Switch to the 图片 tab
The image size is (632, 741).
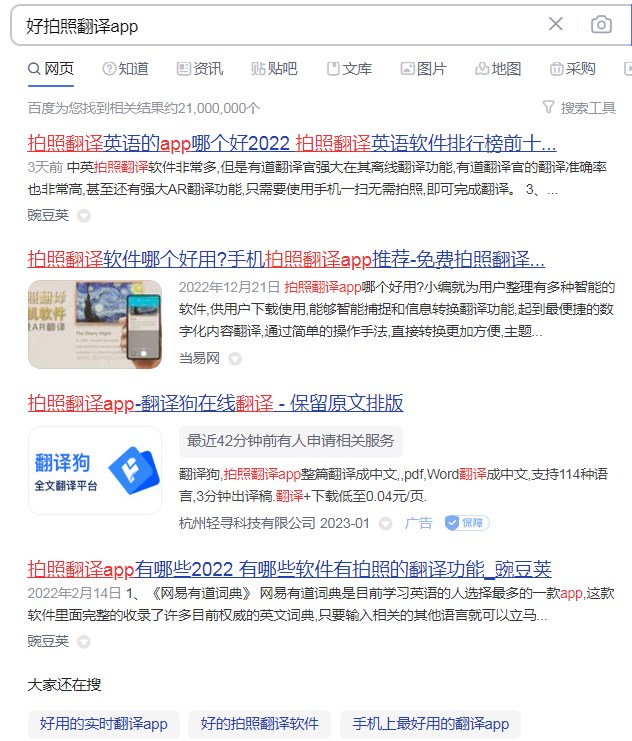pos(424,69)
